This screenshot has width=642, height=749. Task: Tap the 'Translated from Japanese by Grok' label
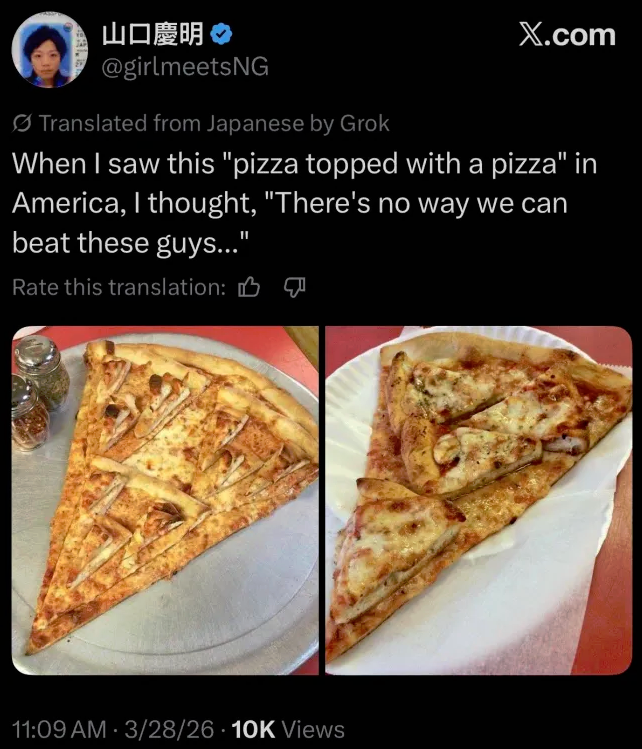(201, 124)
